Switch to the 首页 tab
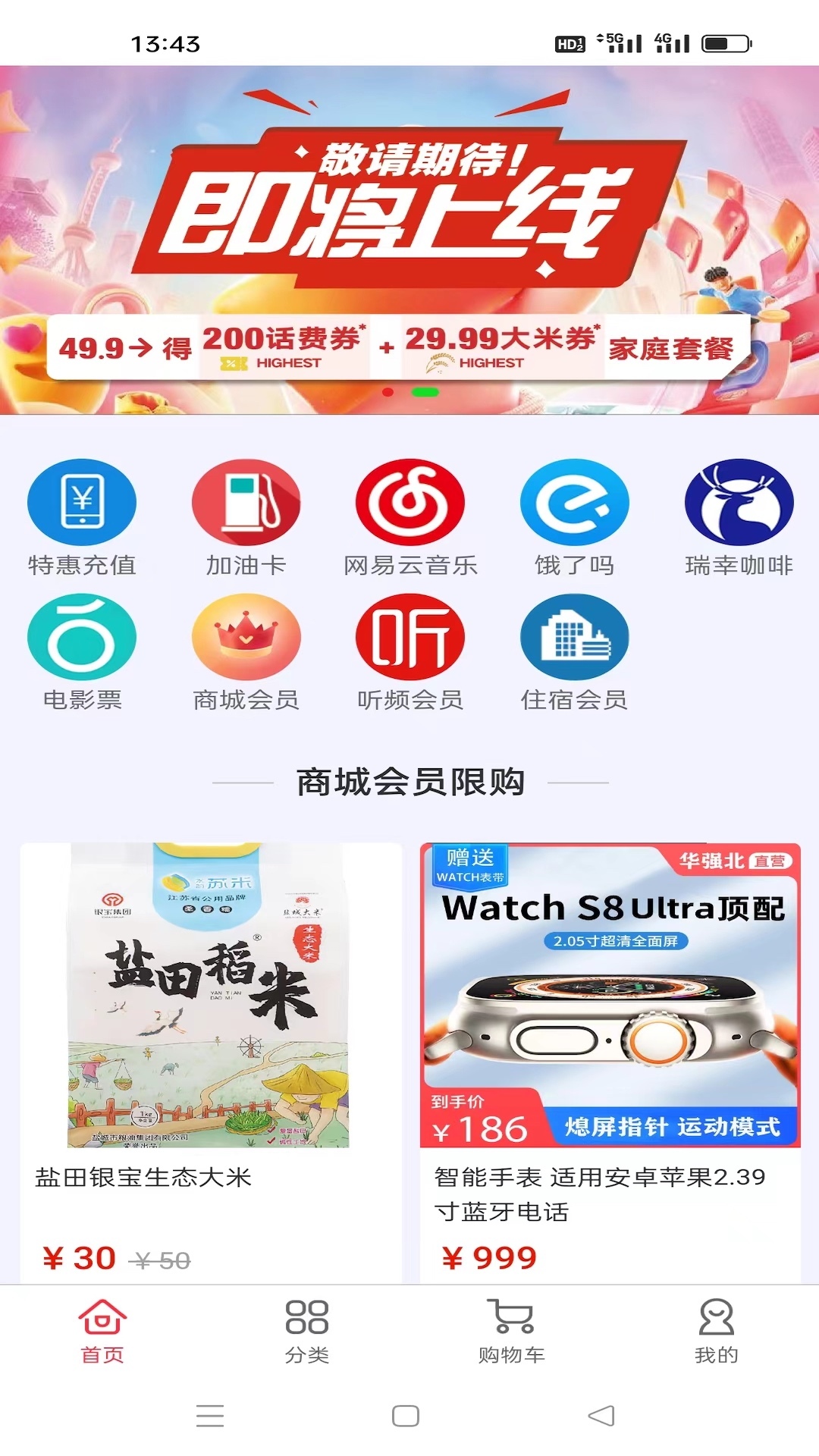The image size is (819, 1456). 102,1330
